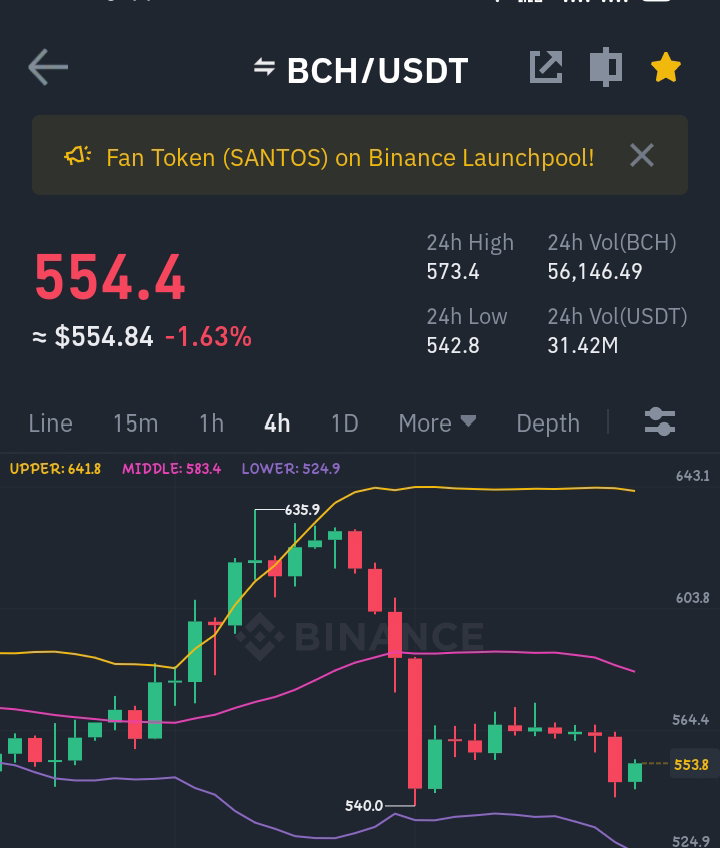Open the SANTOS Launchpool announcement
The width and height of the screenshot is (720, 848).
tap(350, 157)
